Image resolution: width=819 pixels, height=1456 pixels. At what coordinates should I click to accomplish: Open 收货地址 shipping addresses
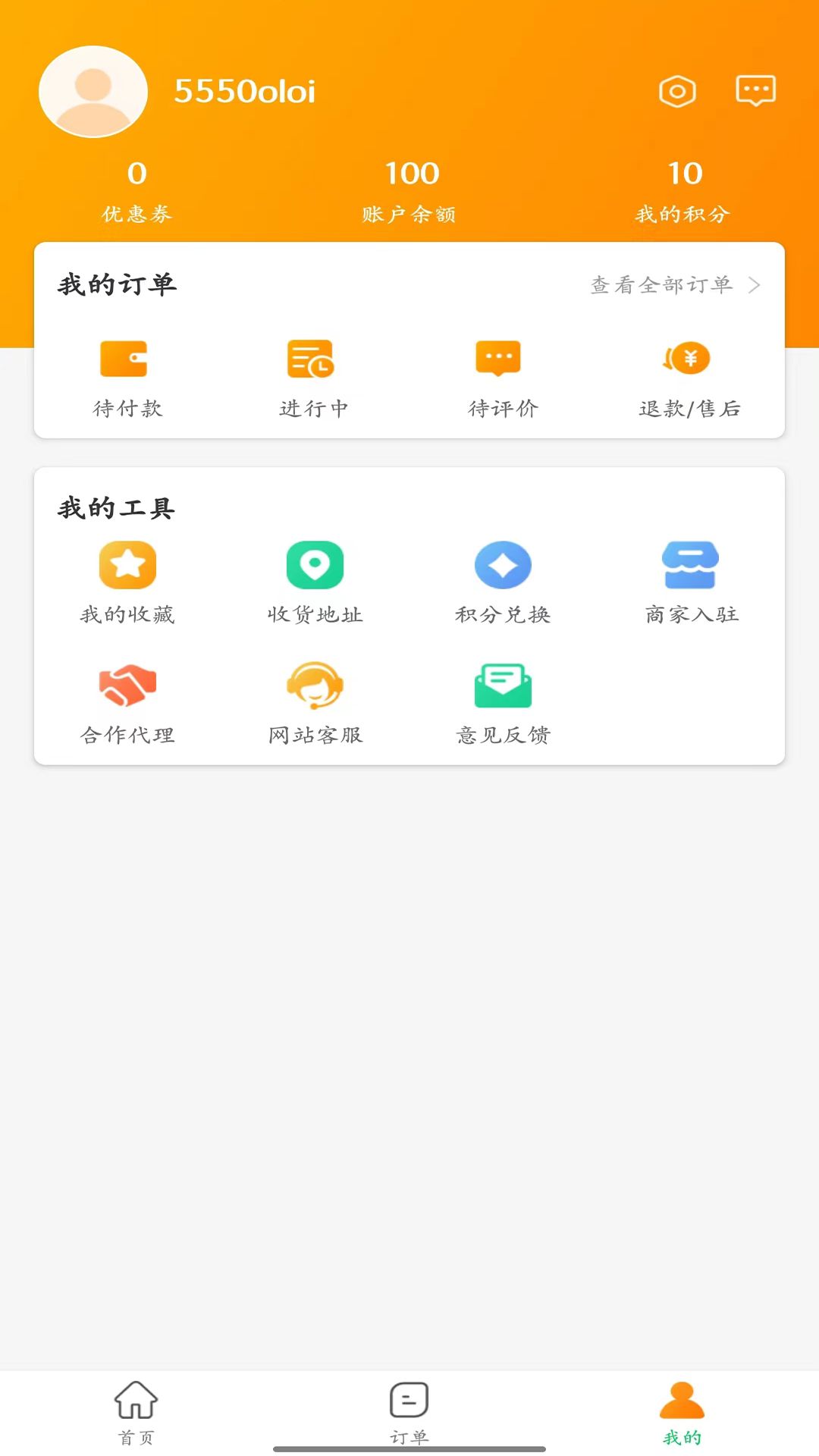(x=315, y=584)
